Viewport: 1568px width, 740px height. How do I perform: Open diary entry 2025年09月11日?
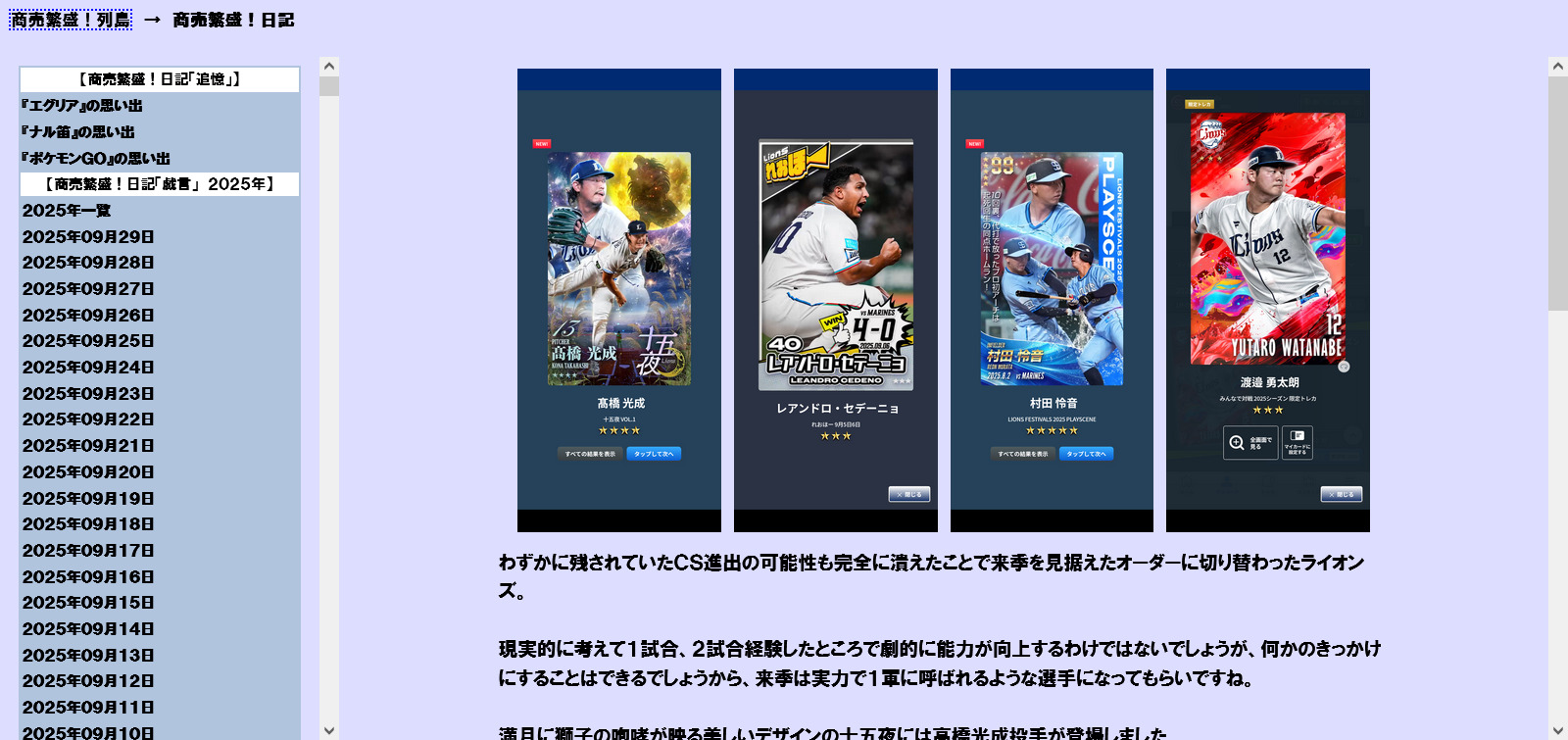click(88, 708)
